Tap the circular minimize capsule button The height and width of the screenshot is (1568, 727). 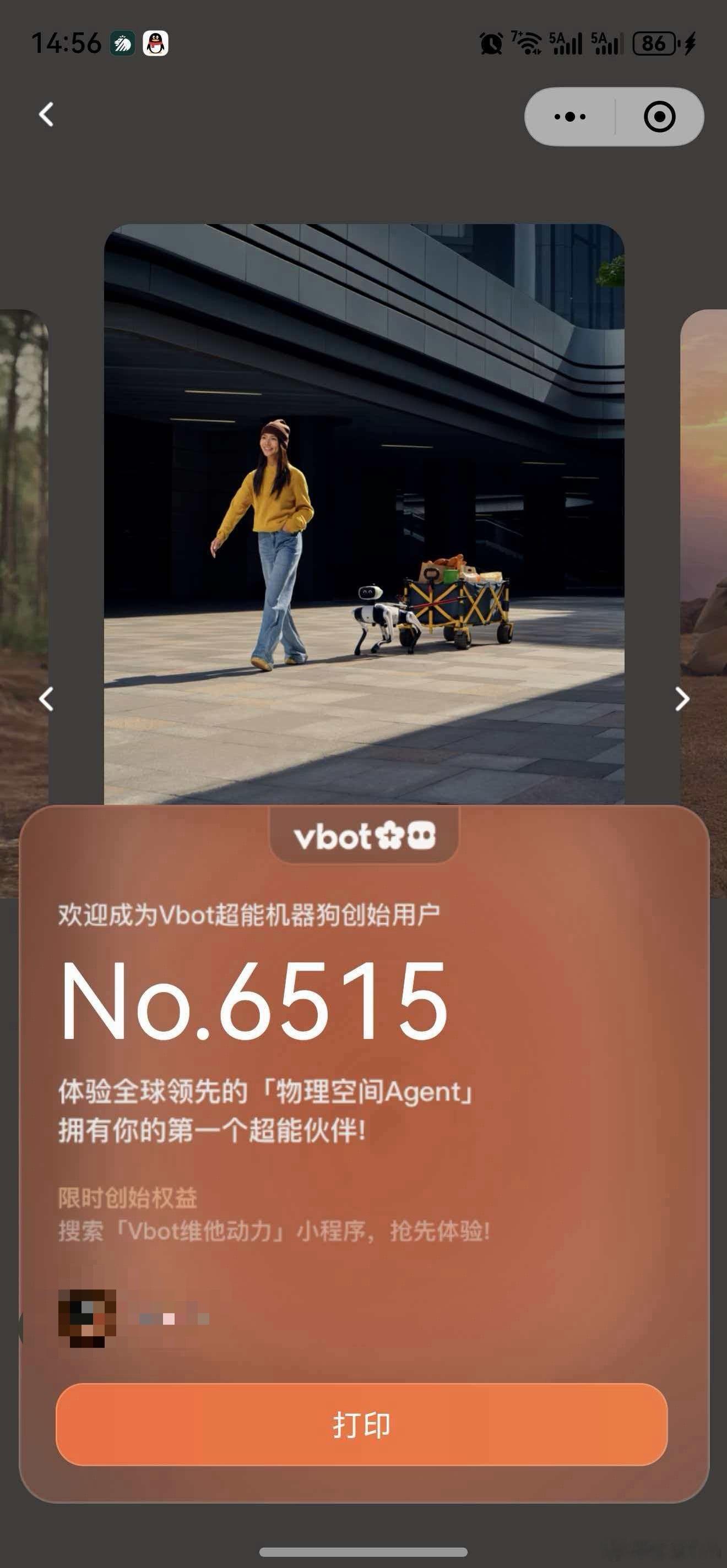tap(662, 116)
